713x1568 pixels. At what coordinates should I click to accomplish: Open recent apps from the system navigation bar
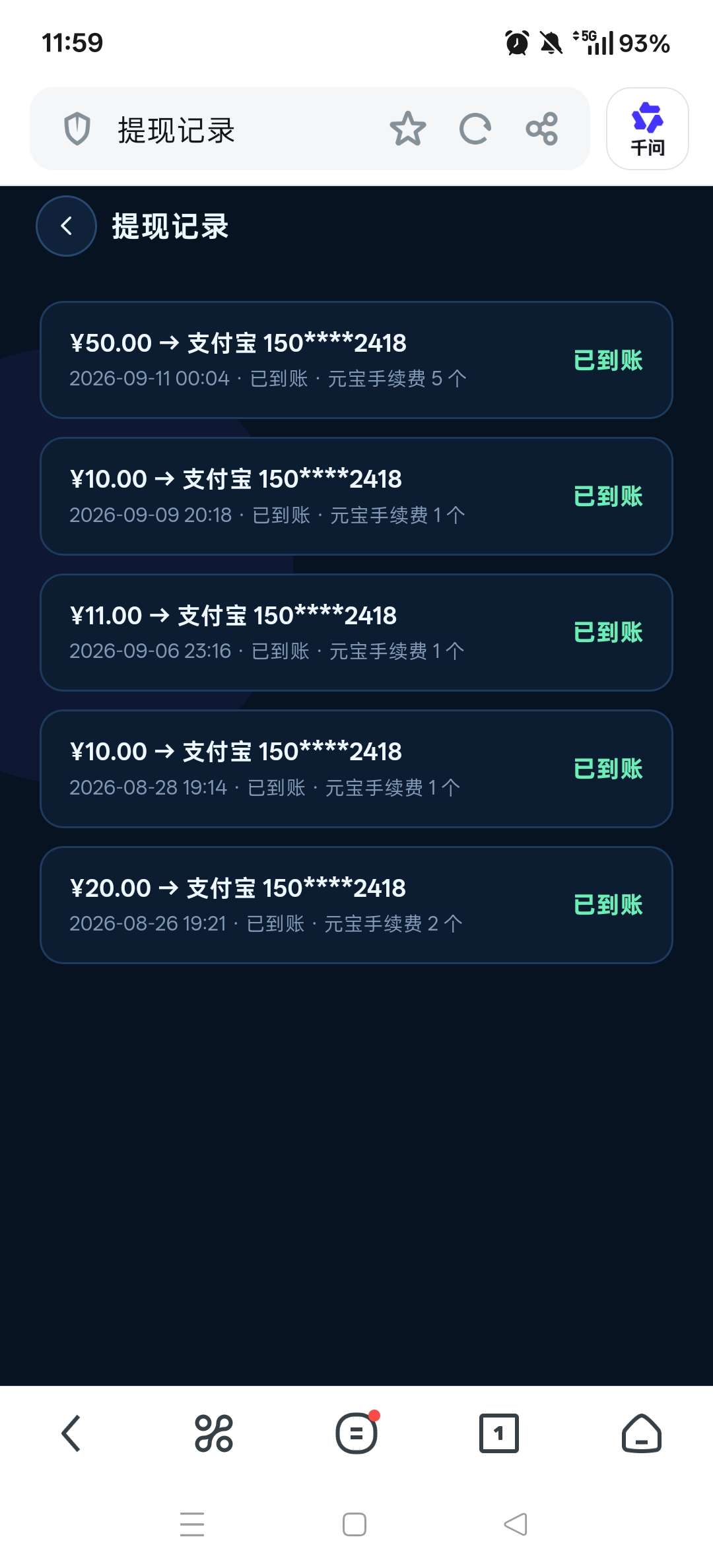point(192,1524)
